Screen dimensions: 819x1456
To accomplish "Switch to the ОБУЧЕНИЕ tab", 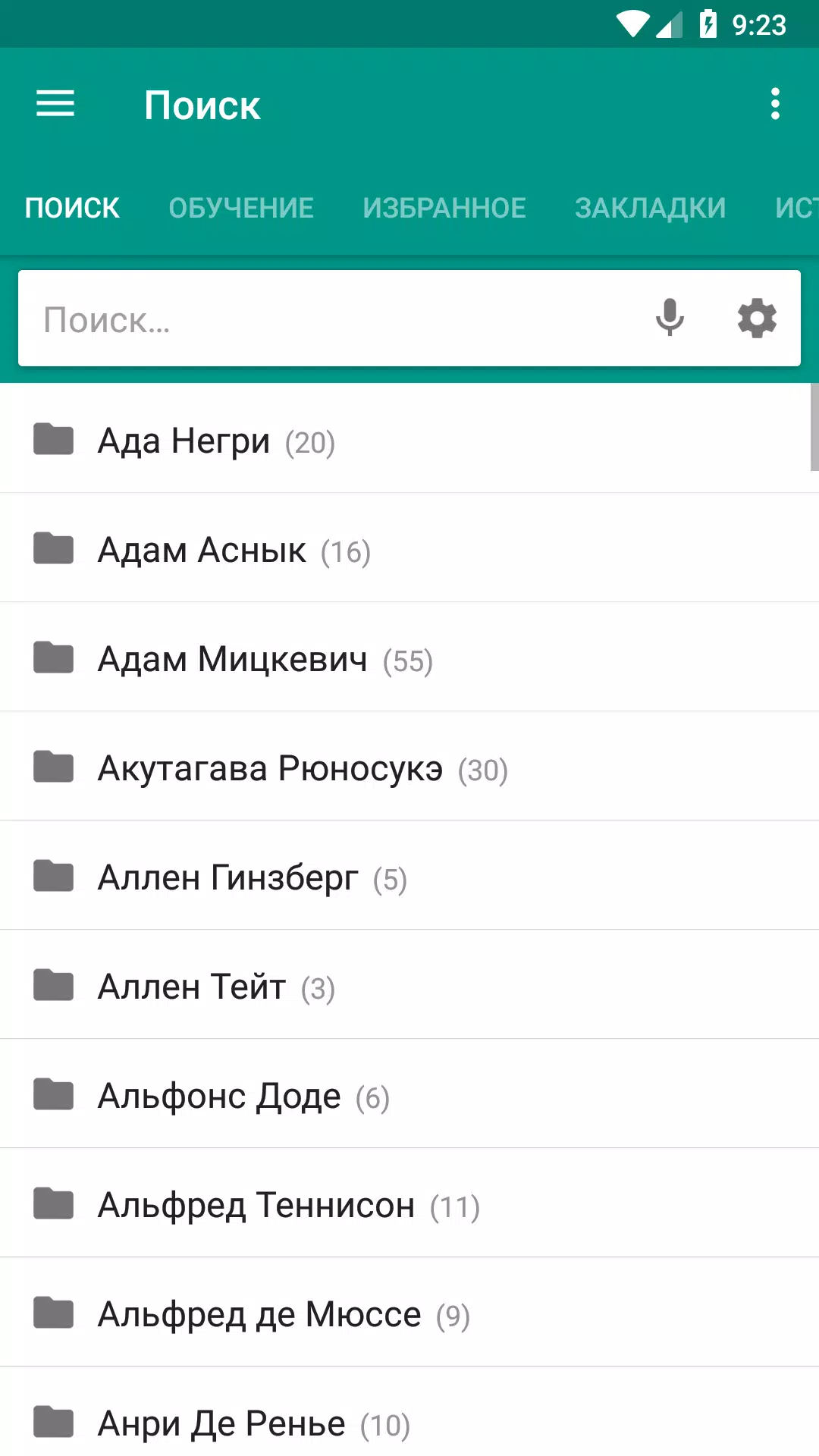I will click(241, 207).
